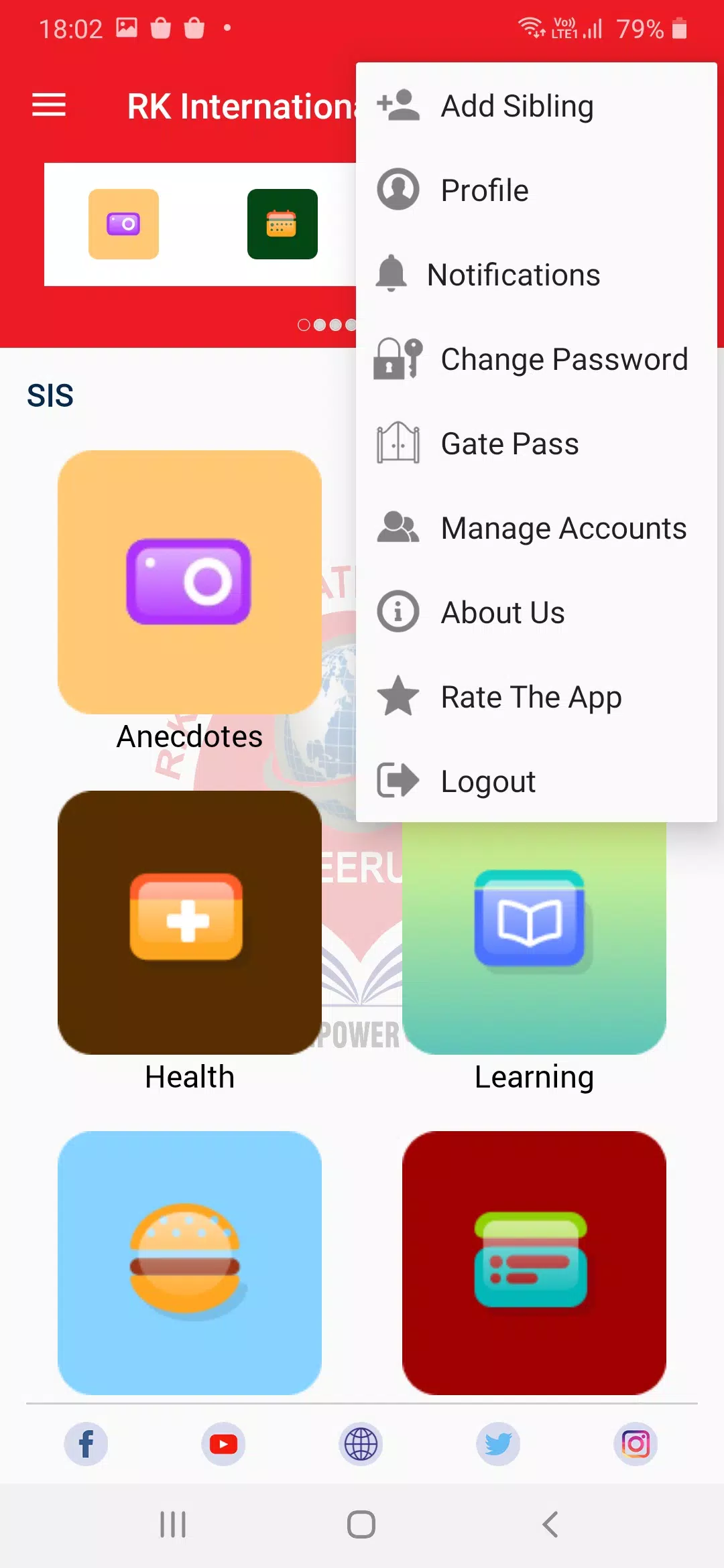This screenshot has height=1568, width=724.
Task: Open About Us
Action: [503, 612]
